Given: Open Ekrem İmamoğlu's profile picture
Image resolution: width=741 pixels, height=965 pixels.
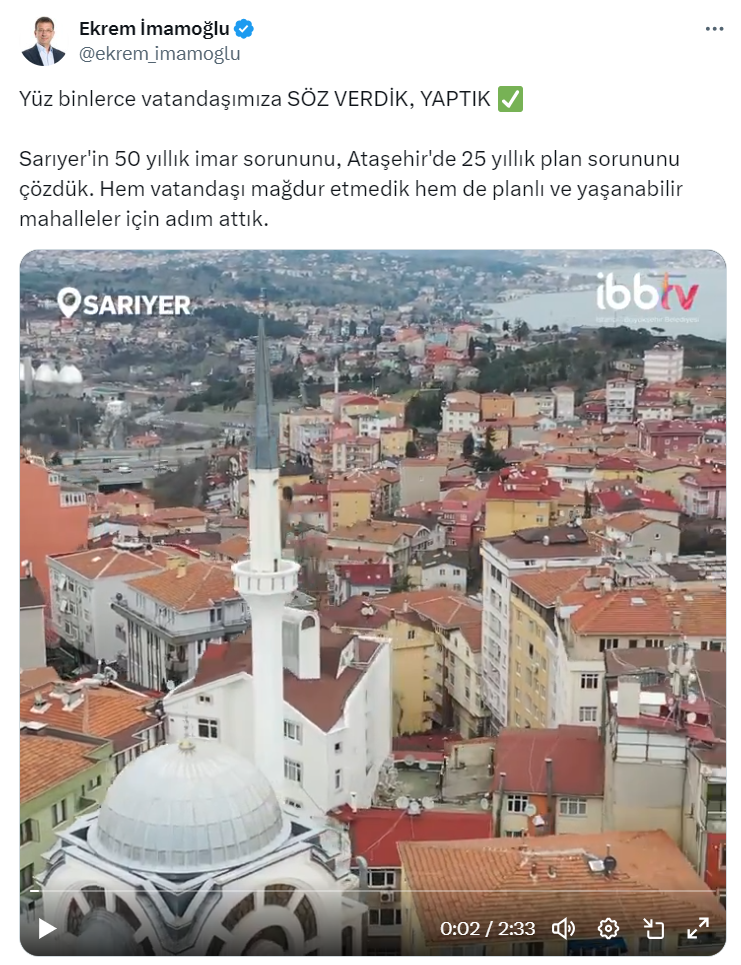Looking at the screenshot, I should coord(43,41).
